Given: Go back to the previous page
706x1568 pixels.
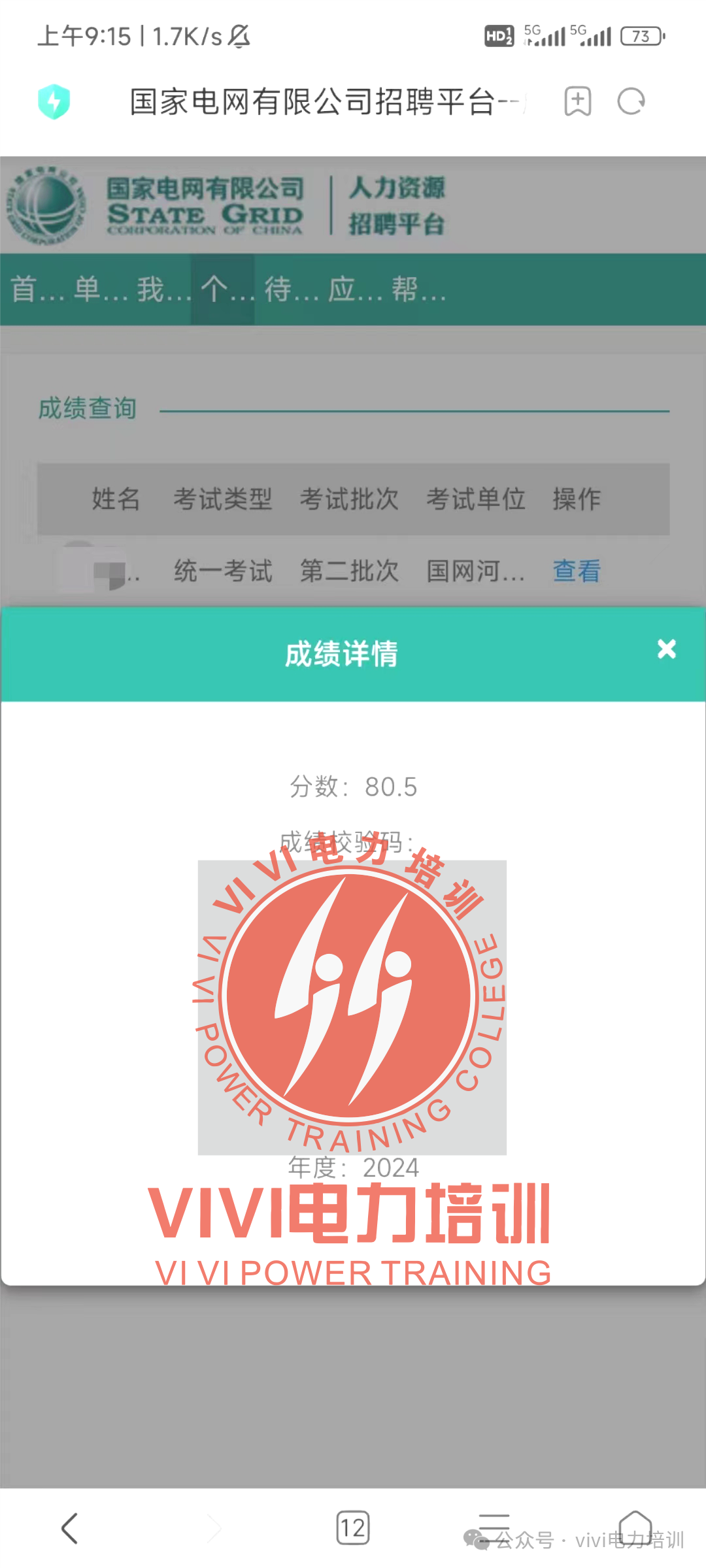Looking at the screenshot, I should tap(69, 1529).
